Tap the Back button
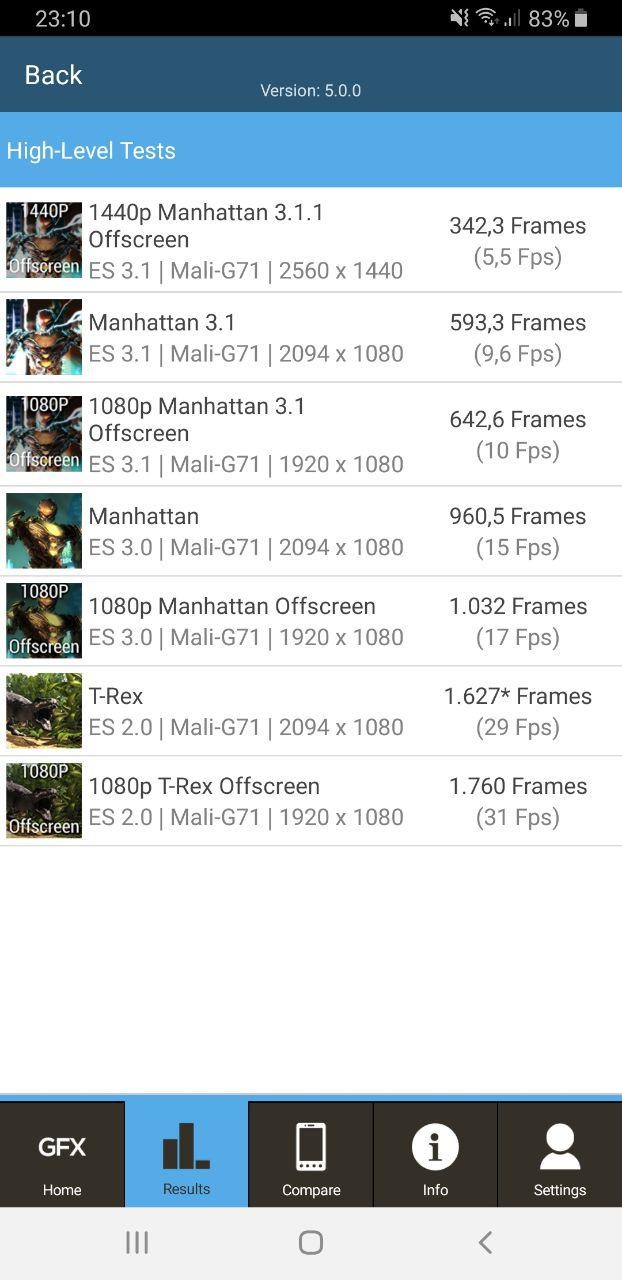The width and height of the screenshot is (622, 1280). [x=53, y=75]
